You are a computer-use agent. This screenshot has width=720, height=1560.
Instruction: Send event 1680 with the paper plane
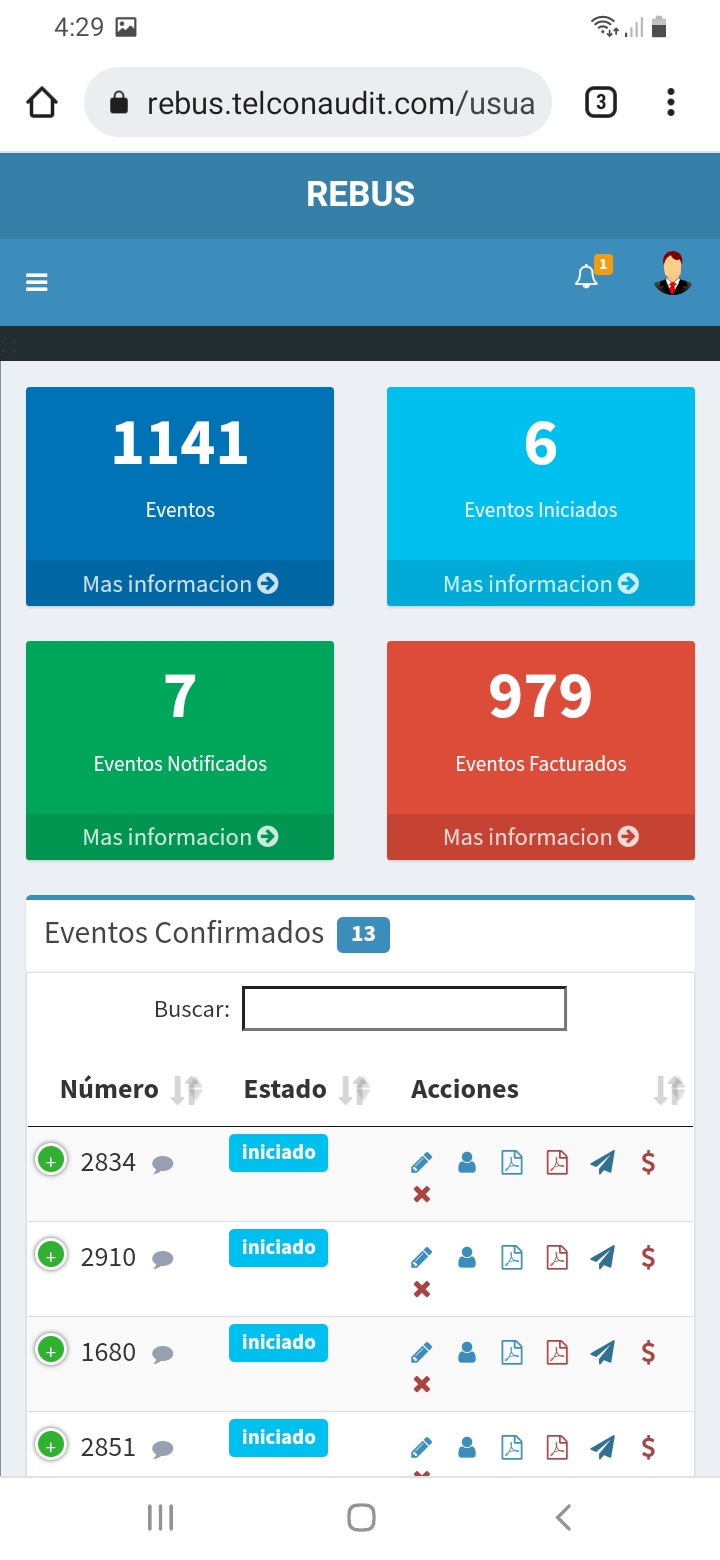pyautogui.click(x=602, y=1353)
